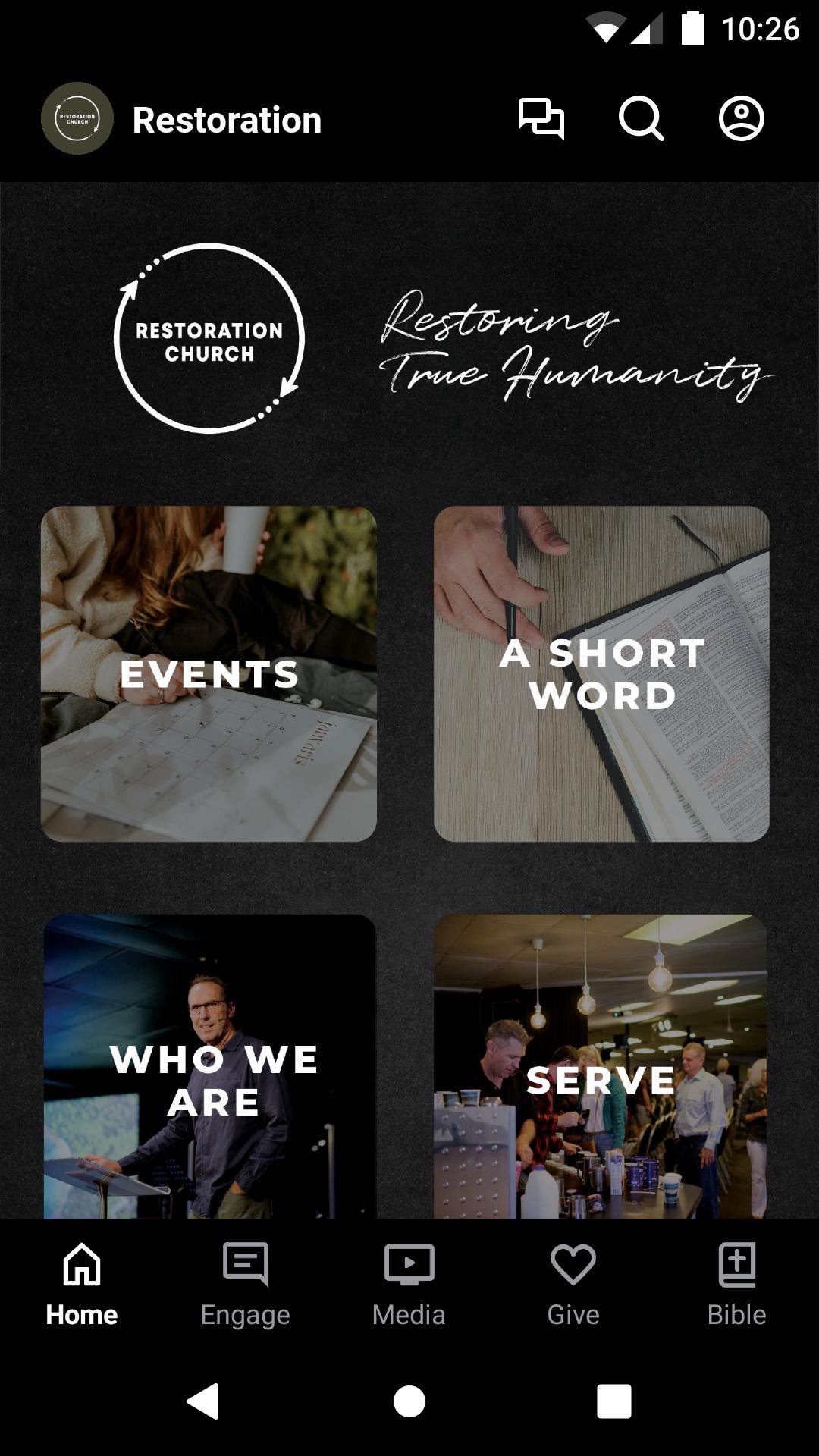Screen dimensions: 819x1456
Task: Go to the Give tab
Action: [573, 1283]
